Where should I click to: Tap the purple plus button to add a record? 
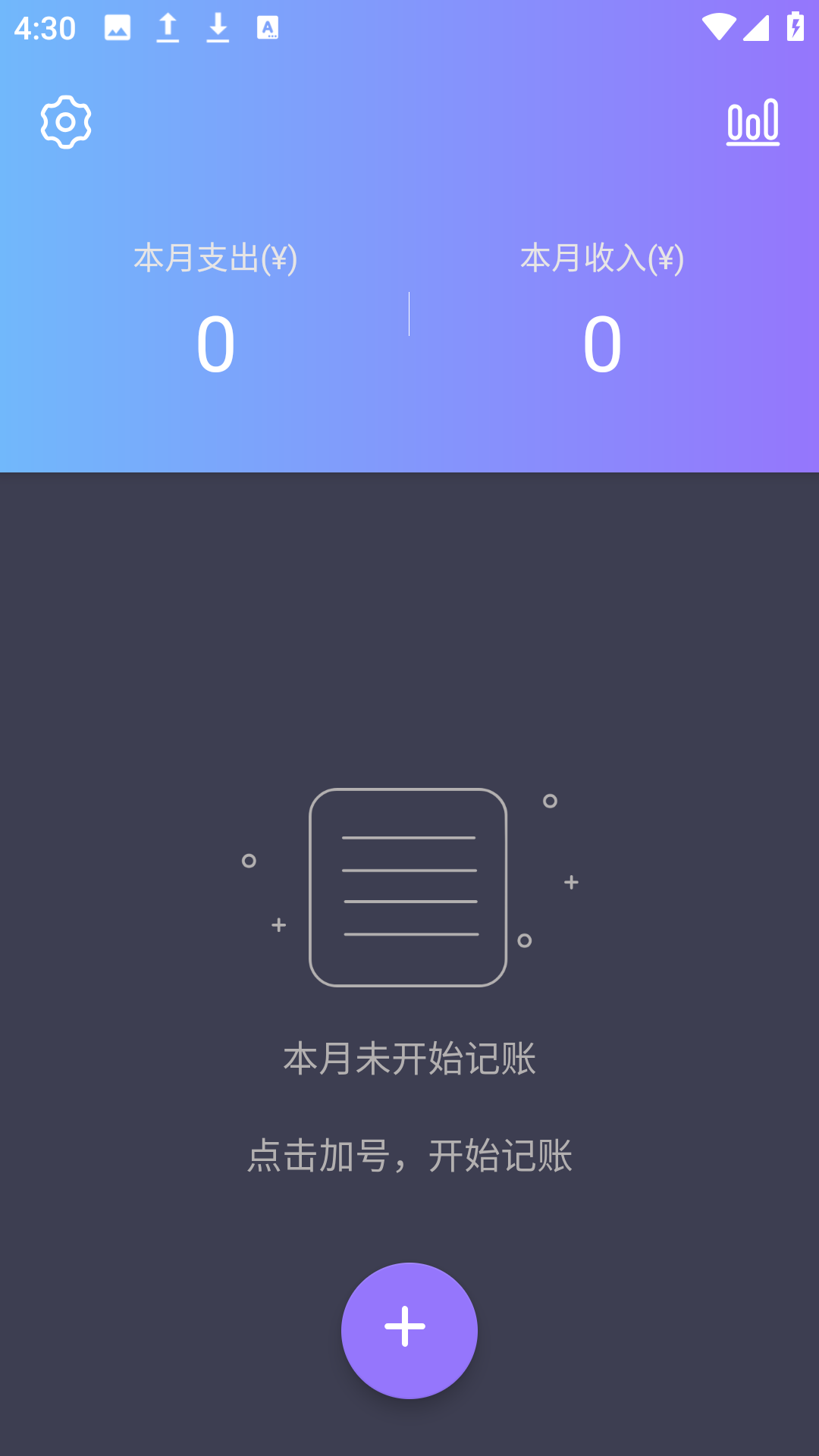click(409, 1329)
